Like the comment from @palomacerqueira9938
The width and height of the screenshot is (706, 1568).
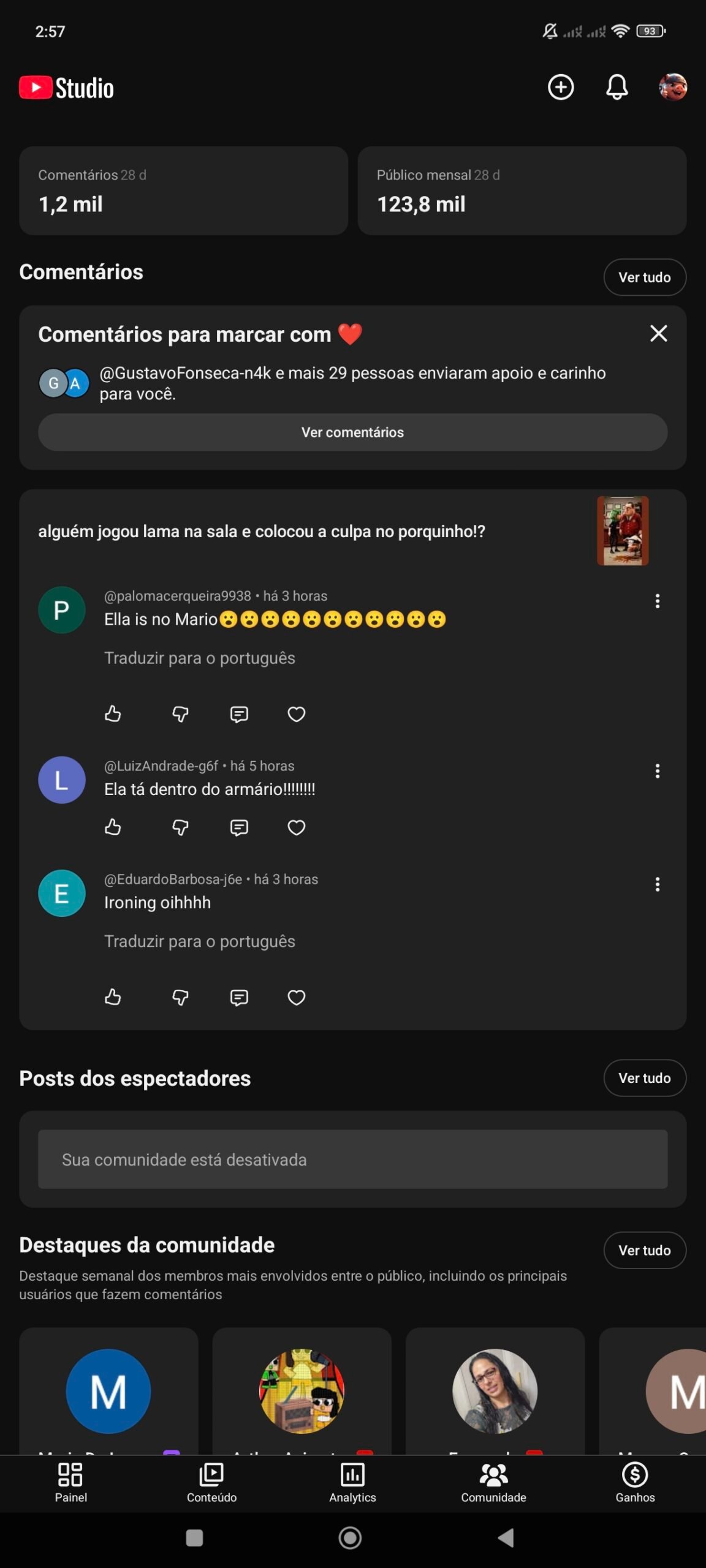[113, 714]
